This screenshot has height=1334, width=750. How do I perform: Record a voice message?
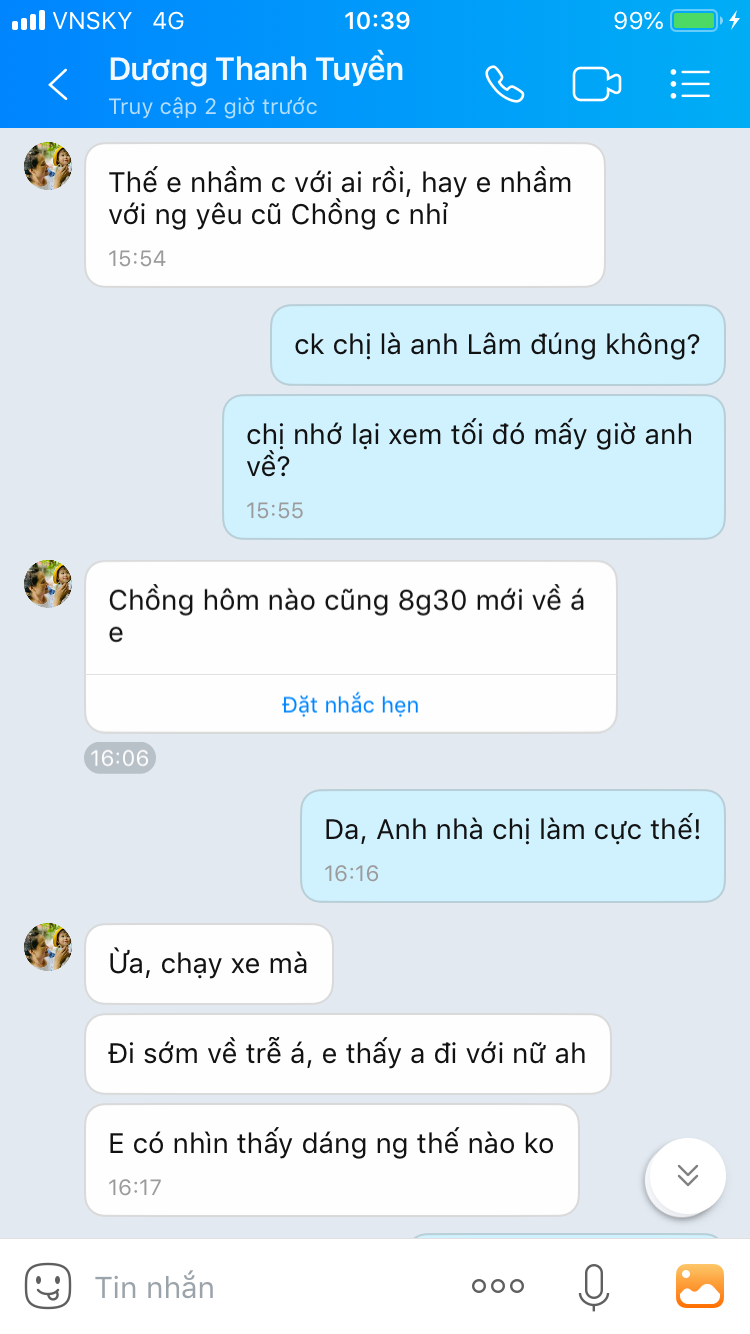point(593,1287)
